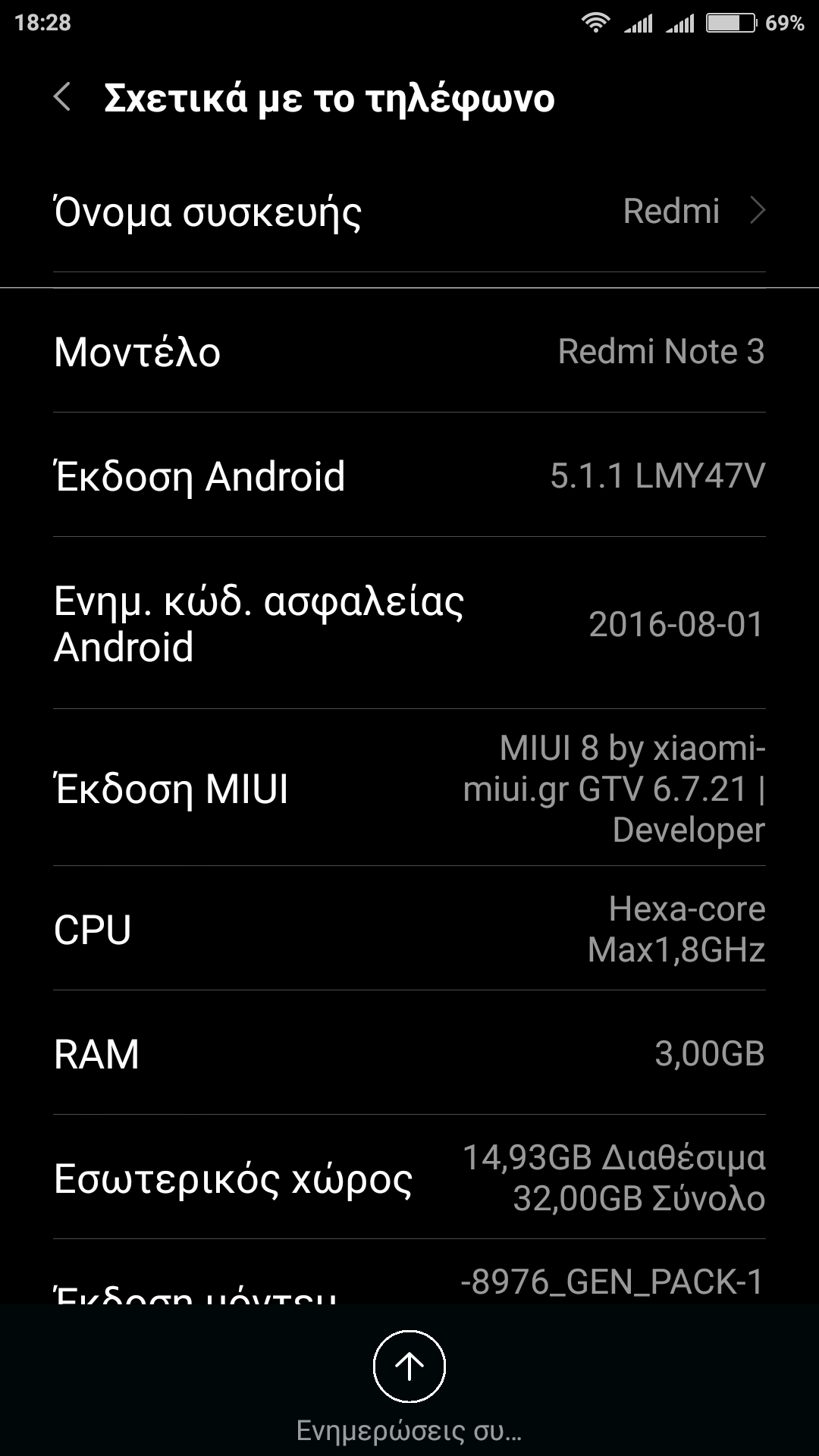
Task: Open the Όνομα συσκευής row
Action: 409,211
